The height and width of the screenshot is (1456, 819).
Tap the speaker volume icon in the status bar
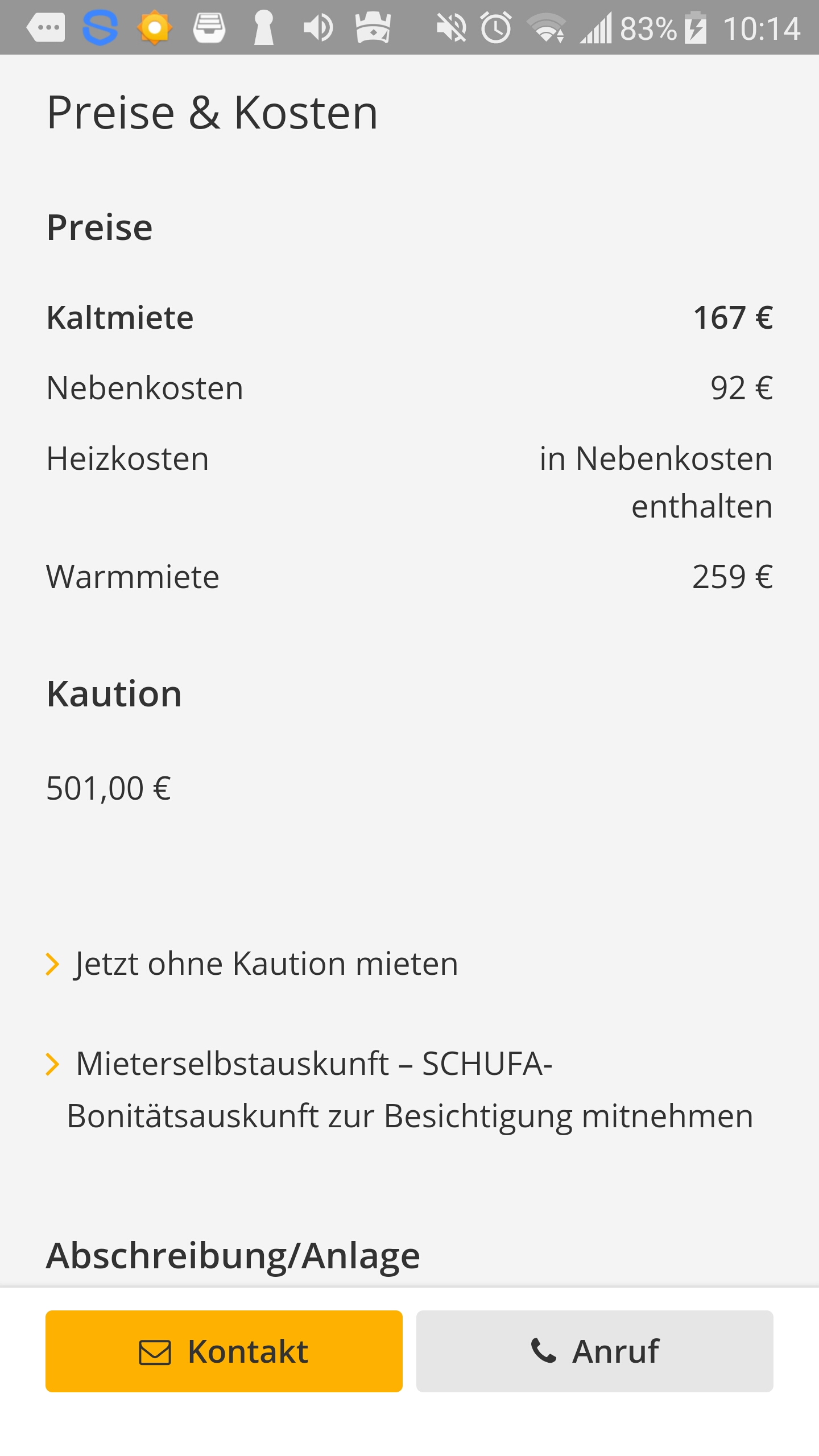pos(317,27)
